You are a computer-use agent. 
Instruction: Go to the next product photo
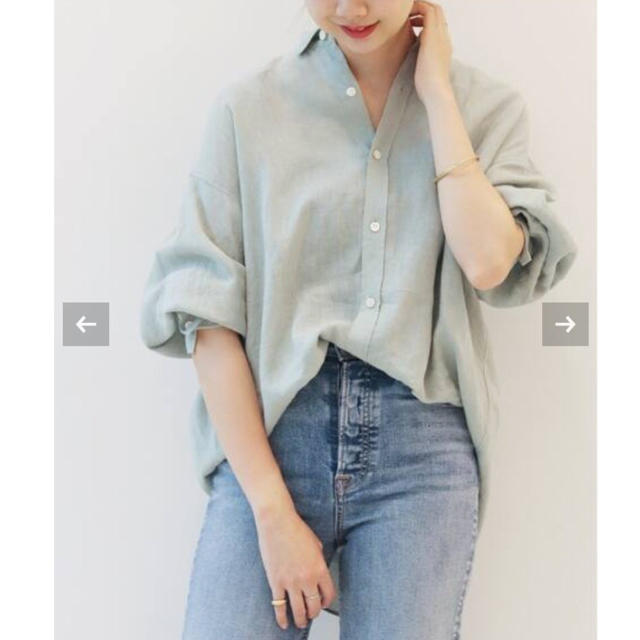pyautogui.click(x=565, y=324)
